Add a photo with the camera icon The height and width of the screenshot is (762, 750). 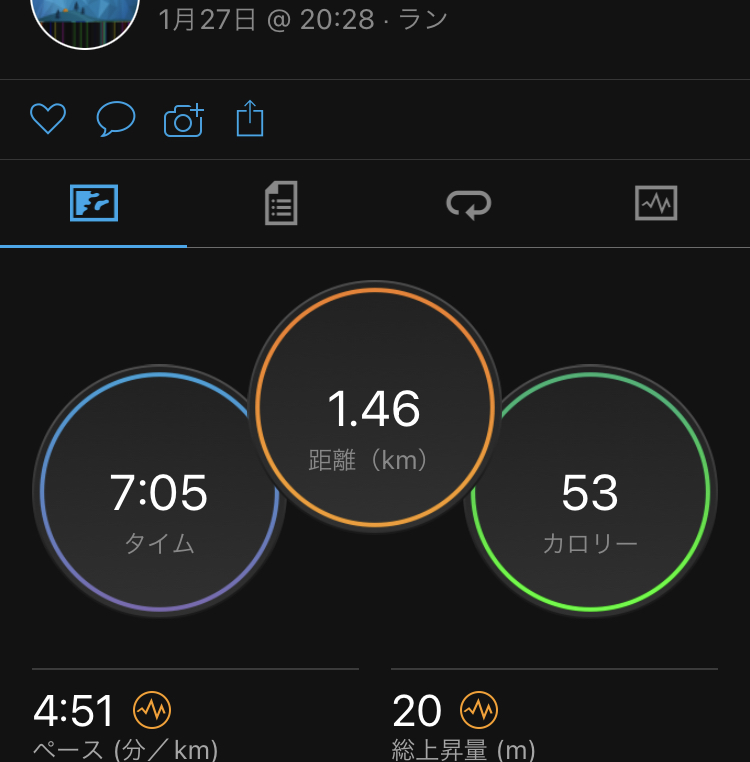(184, 120)
